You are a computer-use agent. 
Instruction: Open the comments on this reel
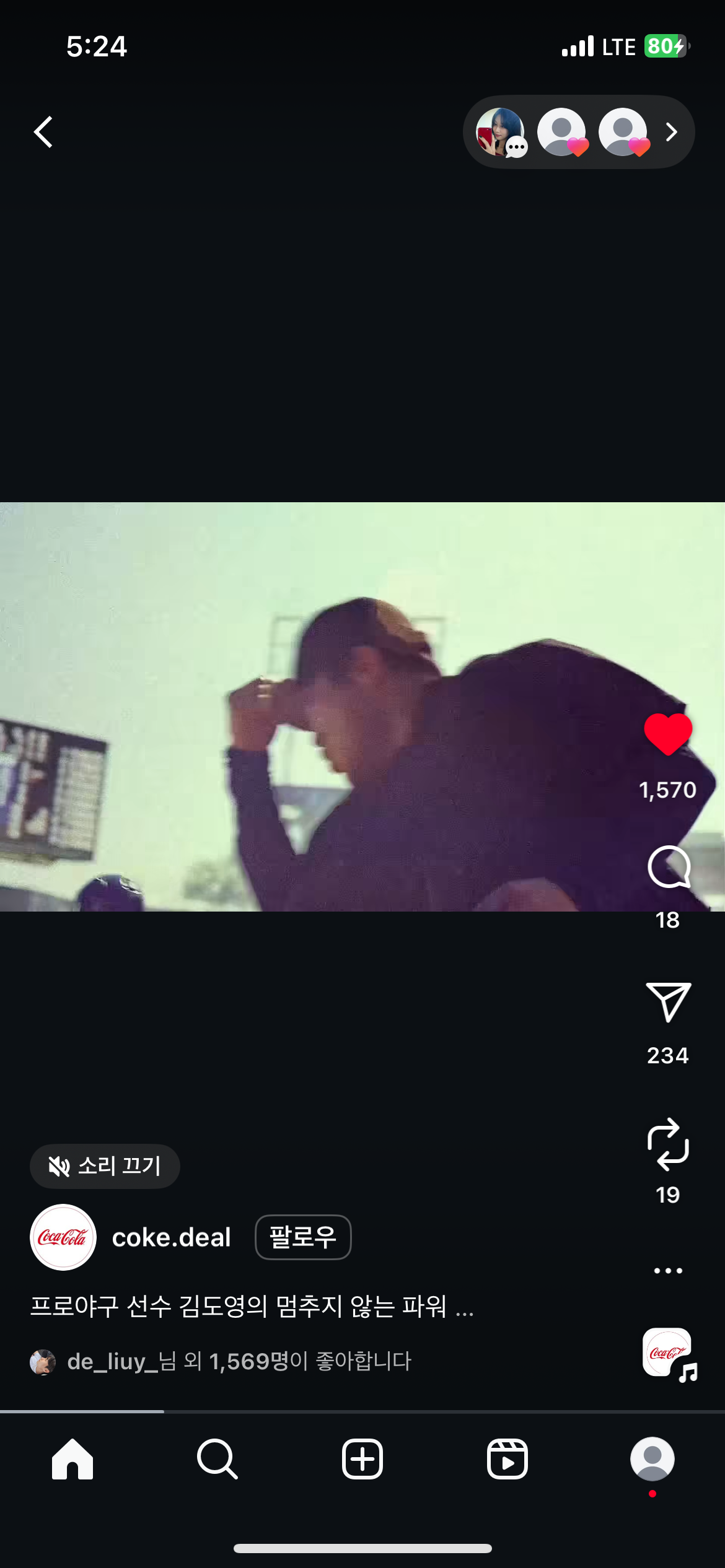point(667,867)
